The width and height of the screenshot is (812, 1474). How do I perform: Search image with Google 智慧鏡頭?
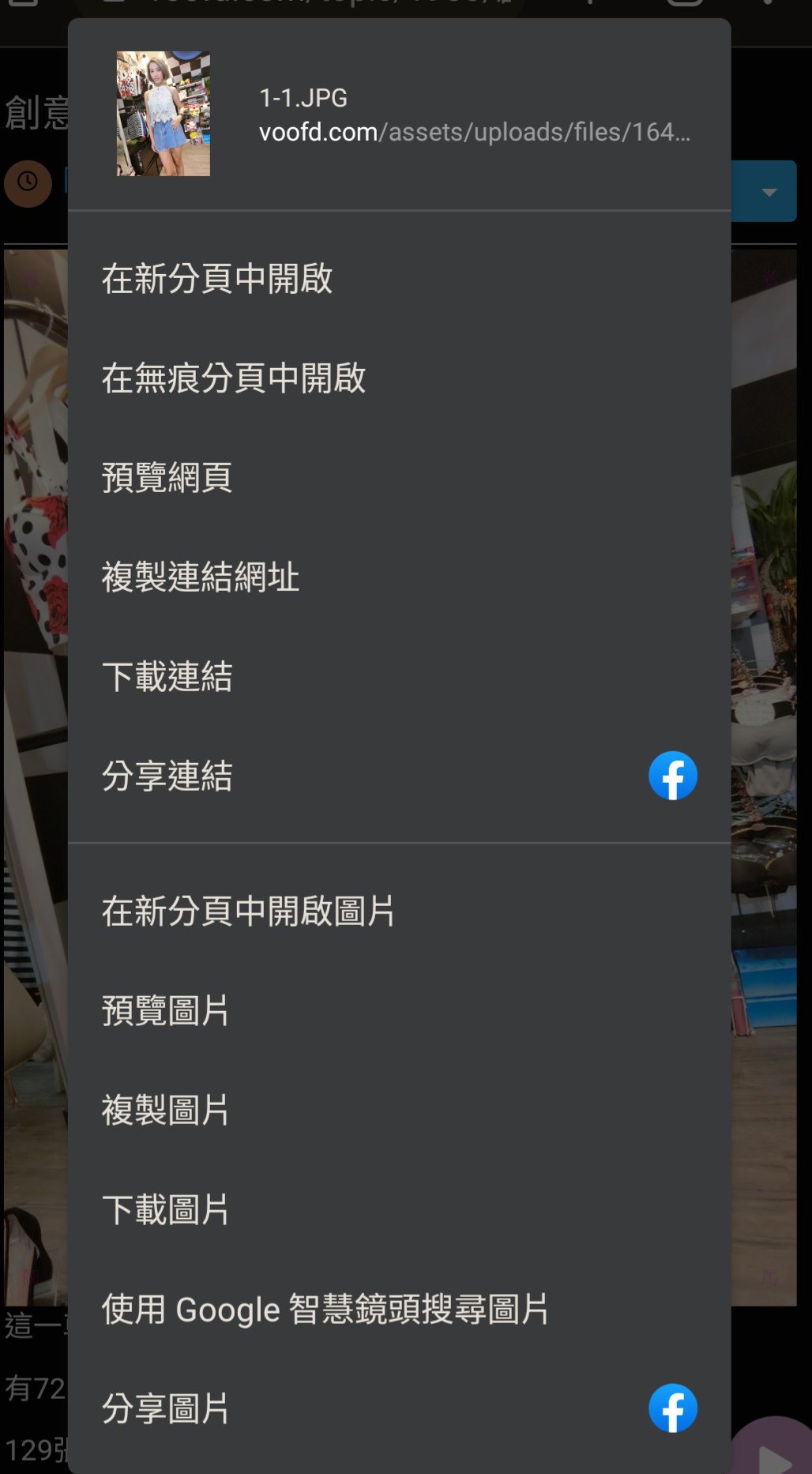click(x=399, y=1310)
